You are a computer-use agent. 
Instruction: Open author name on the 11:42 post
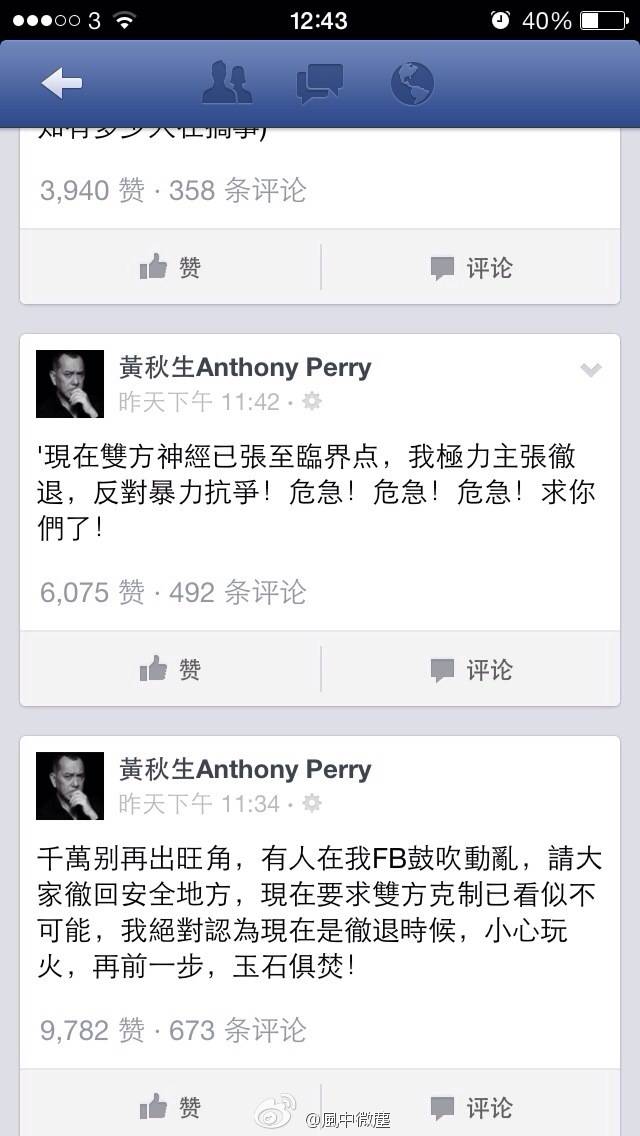pyautogui.click(x=245, y=368)
